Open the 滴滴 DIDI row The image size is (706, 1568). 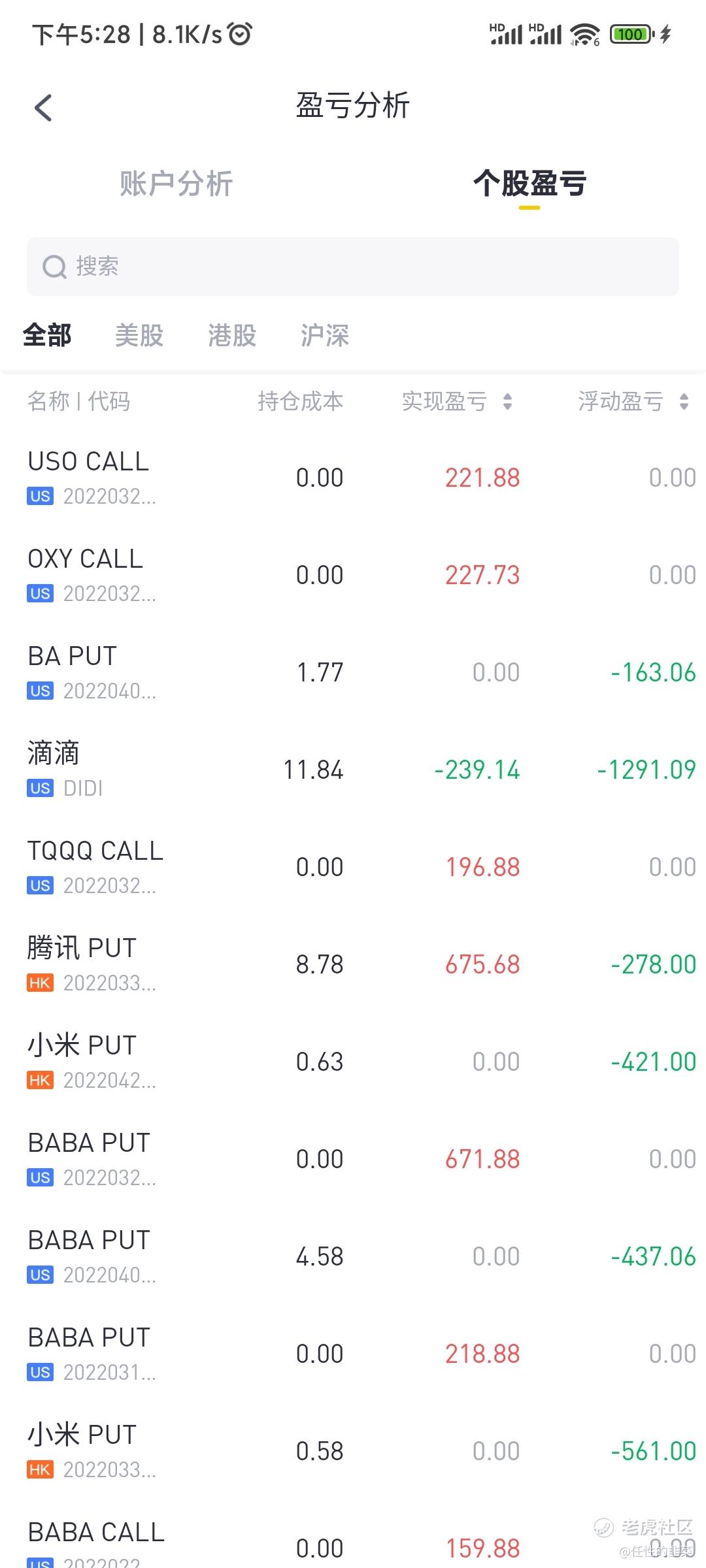[353, 770]
